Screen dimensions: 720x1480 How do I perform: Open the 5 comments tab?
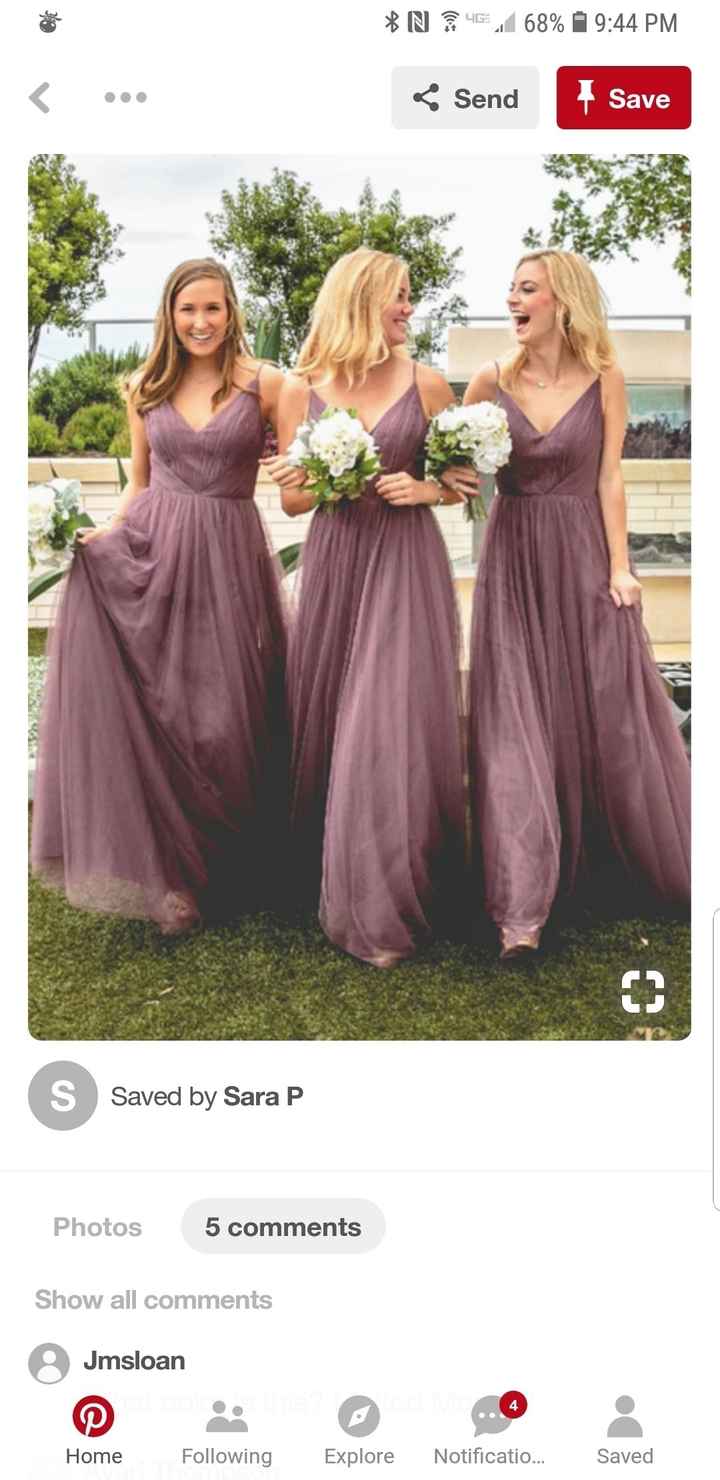tap(283, 1226)
